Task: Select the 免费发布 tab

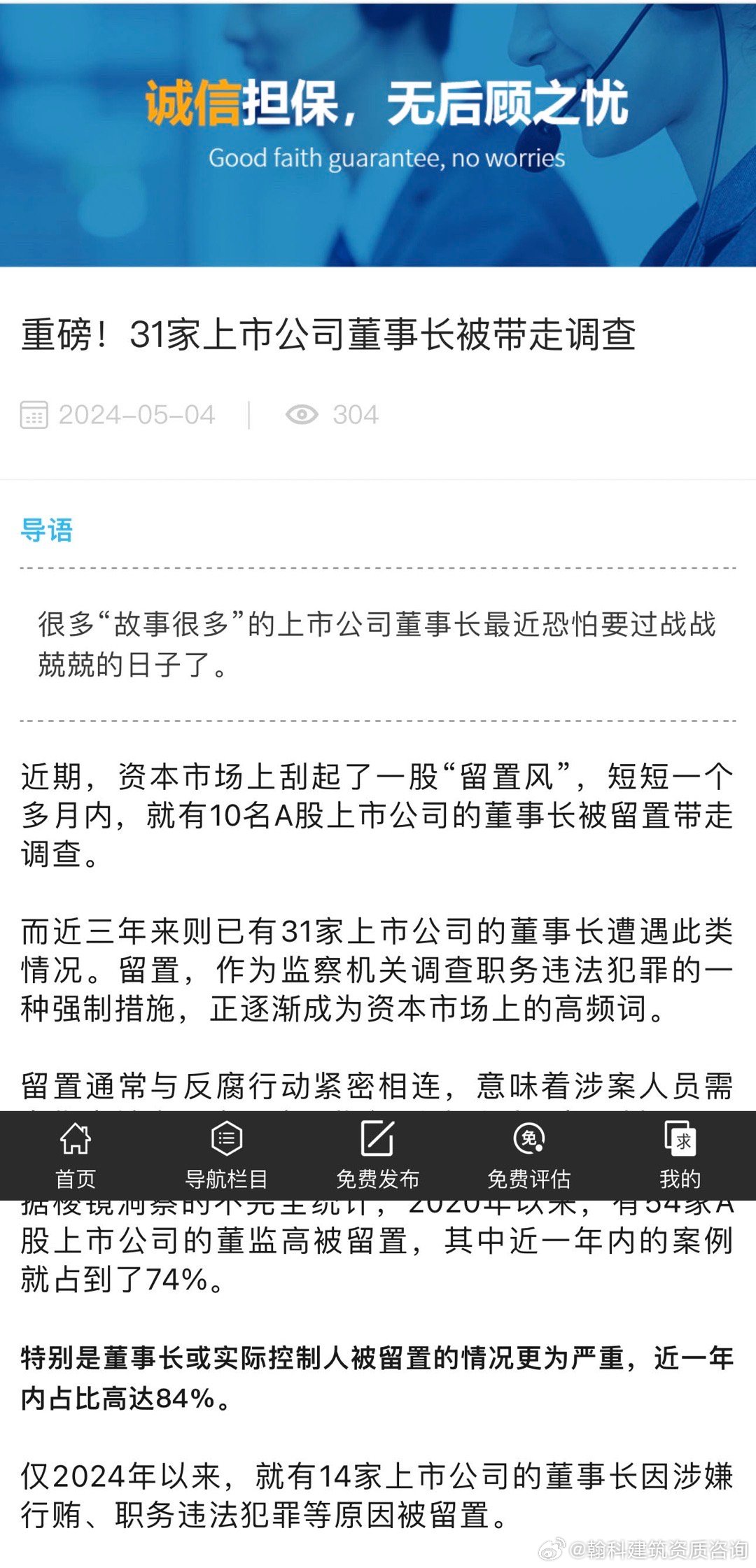Action: coord(378,1155)
